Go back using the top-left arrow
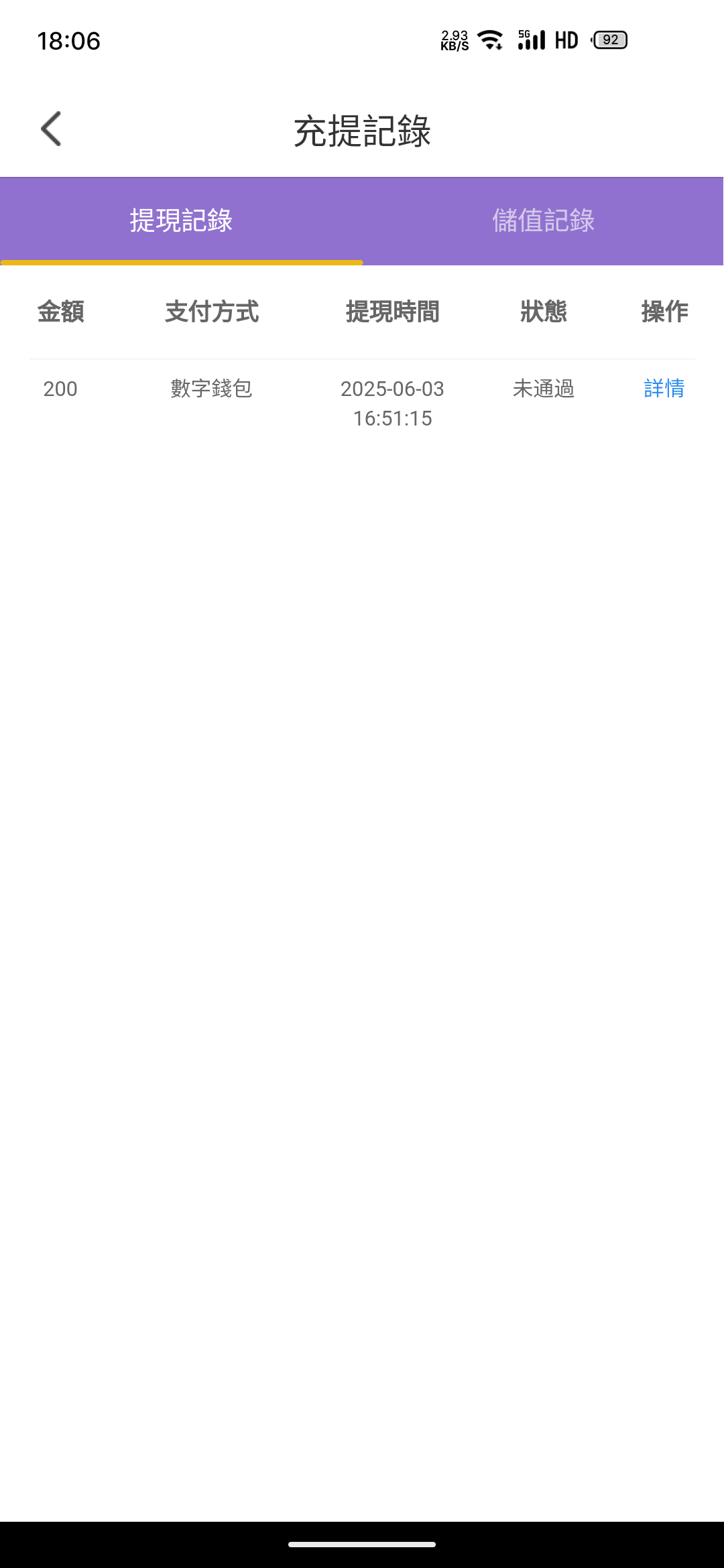The height and width of the screenshot is (1568, 724). (x=51, y=129)
